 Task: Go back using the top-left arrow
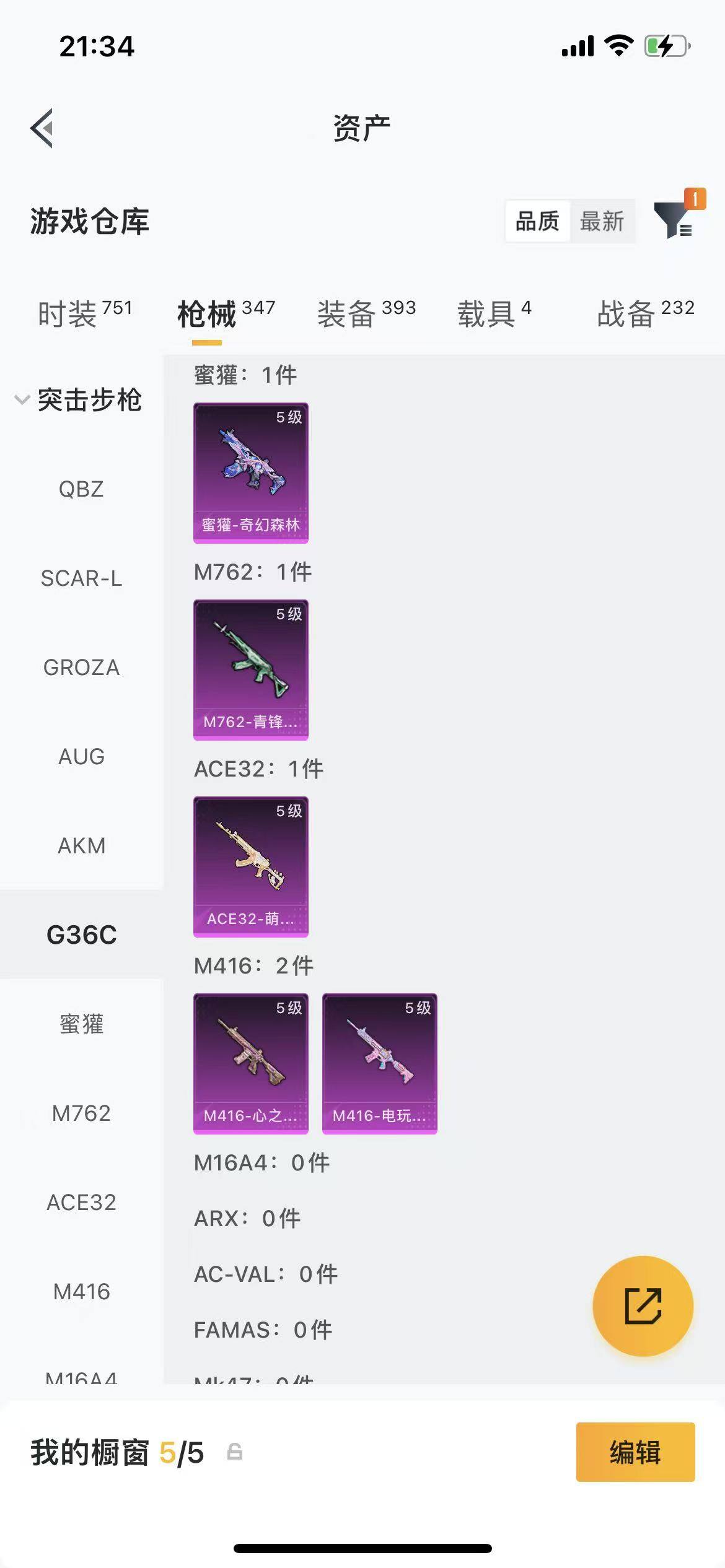42,128
